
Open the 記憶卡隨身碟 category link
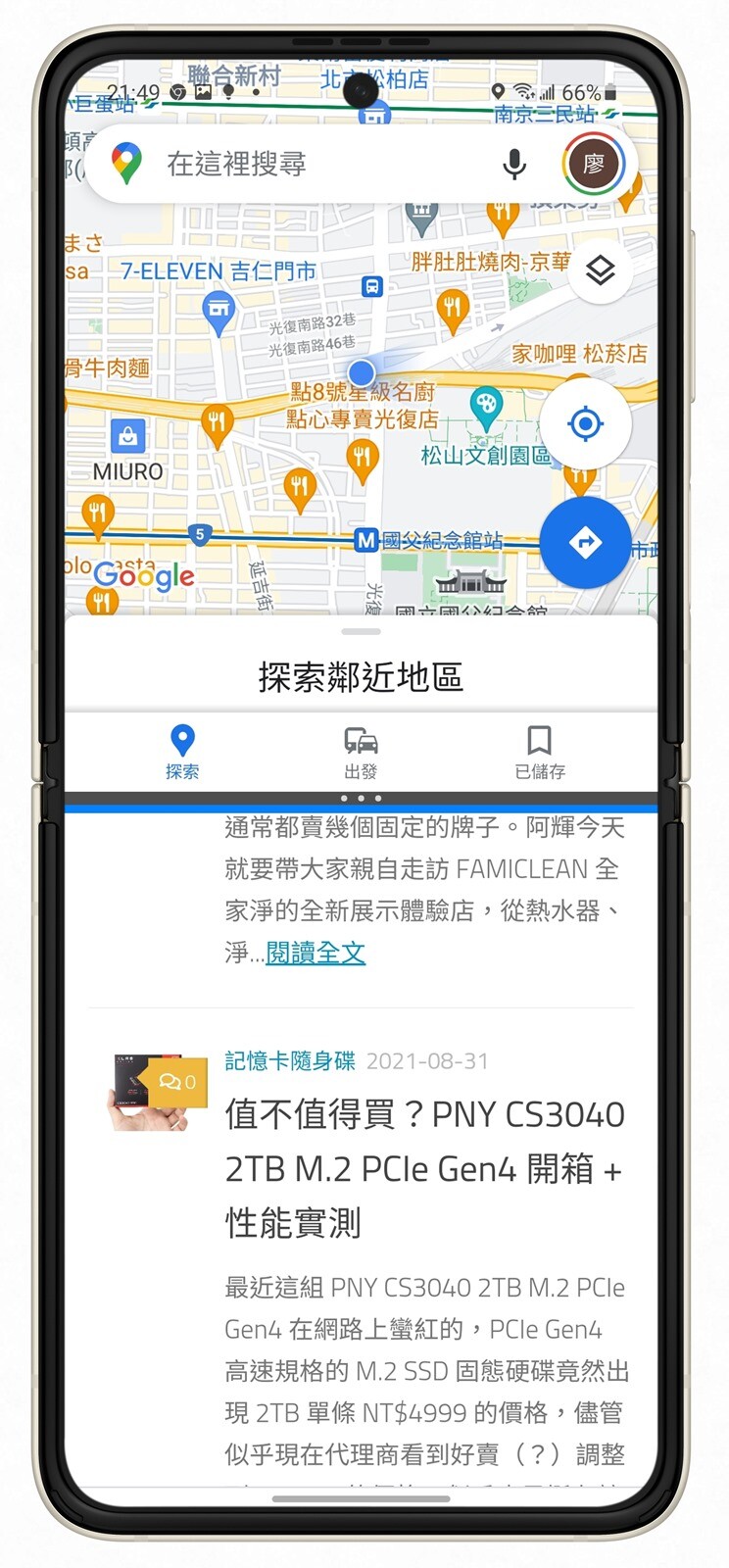(x=290, y=1060)
